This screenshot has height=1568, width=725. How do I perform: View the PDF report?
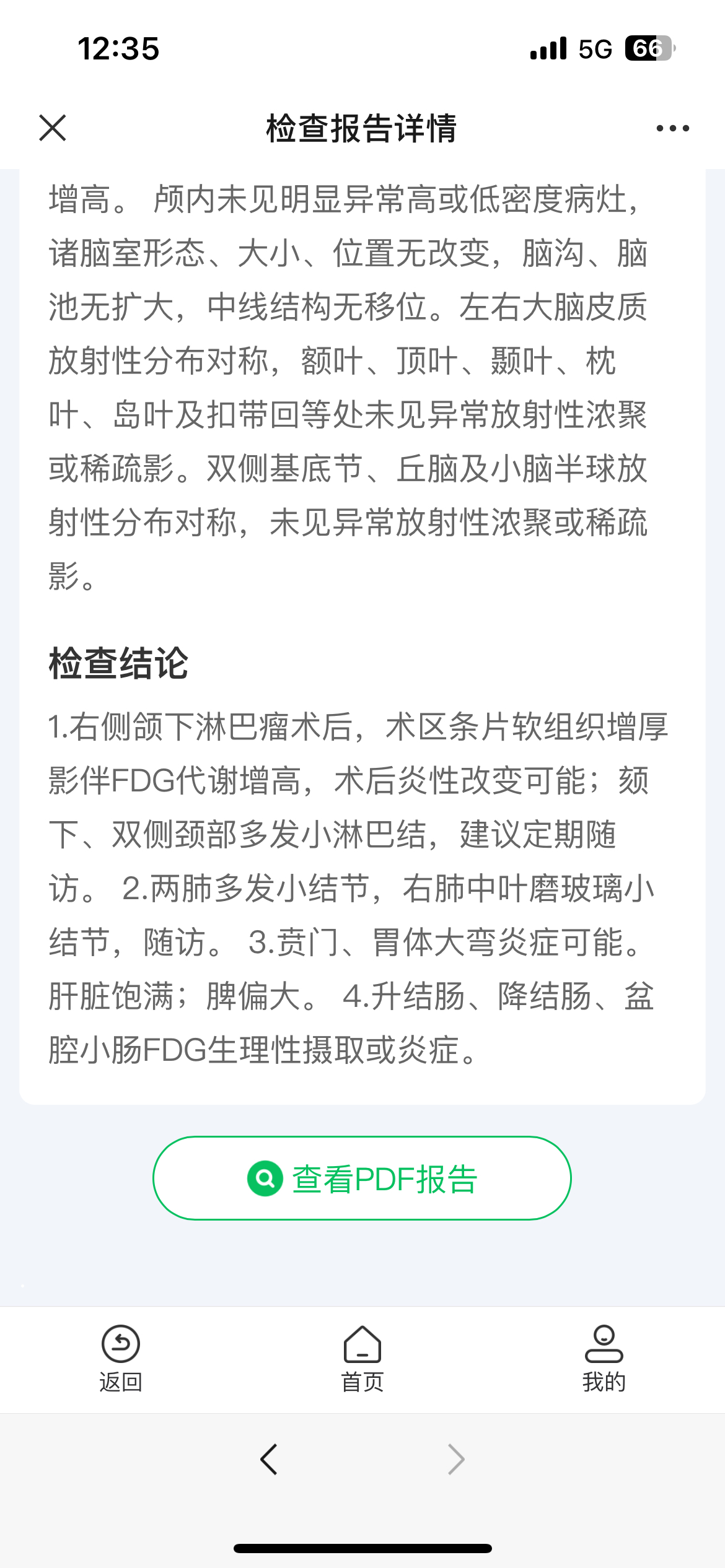tap(362, 1178)
